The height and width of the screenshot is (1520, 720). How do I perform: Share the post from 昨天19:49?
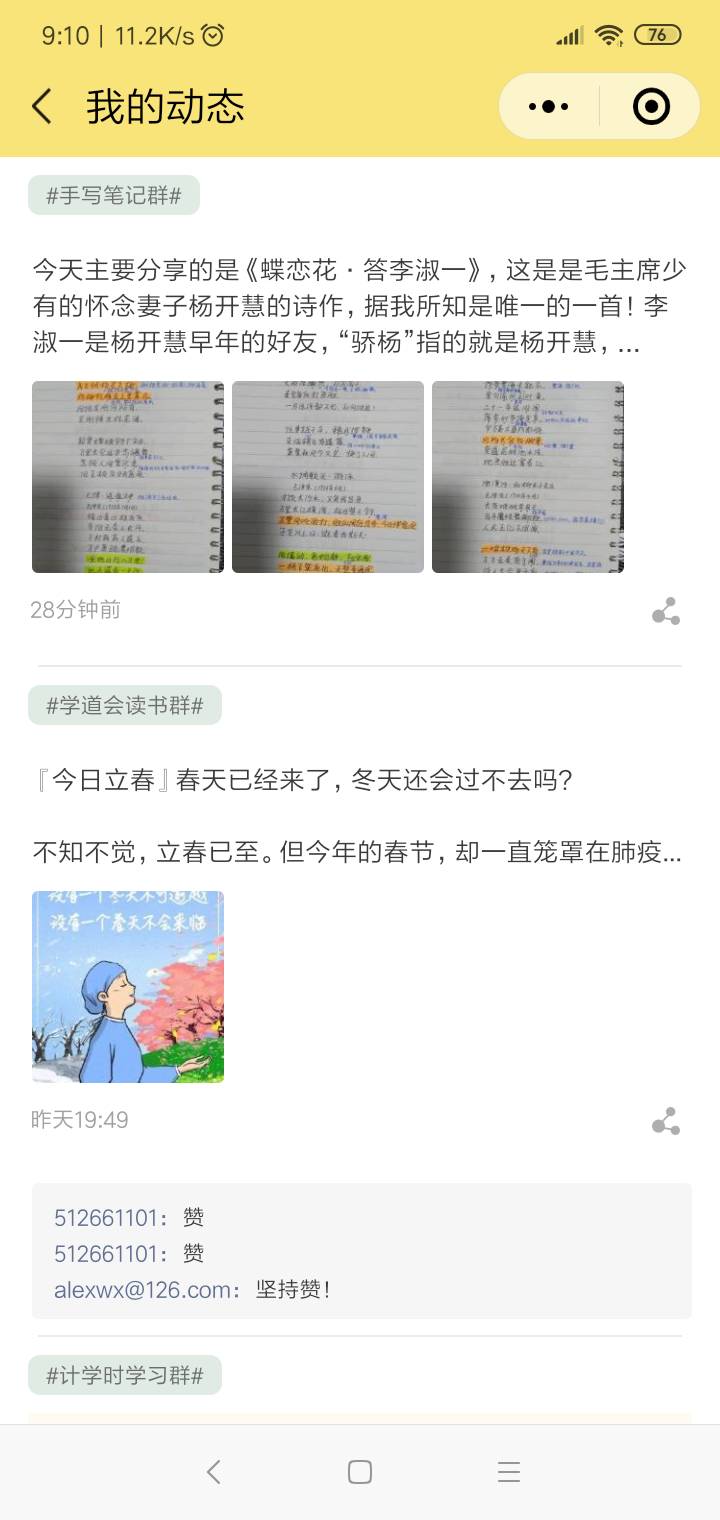click(x=666, y=1122)
